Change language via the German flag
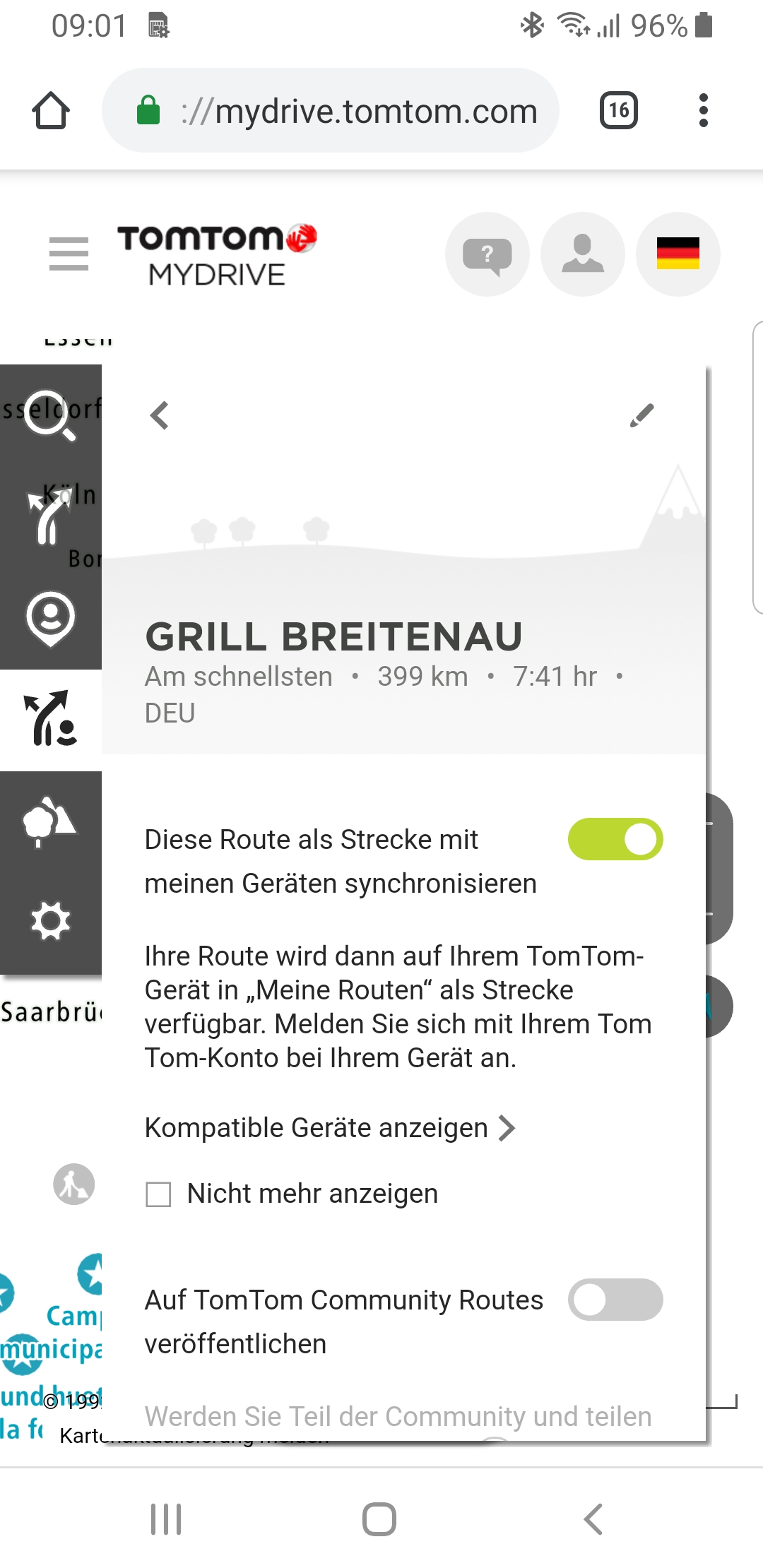The image size is (763, 1568). click(678, 254)
